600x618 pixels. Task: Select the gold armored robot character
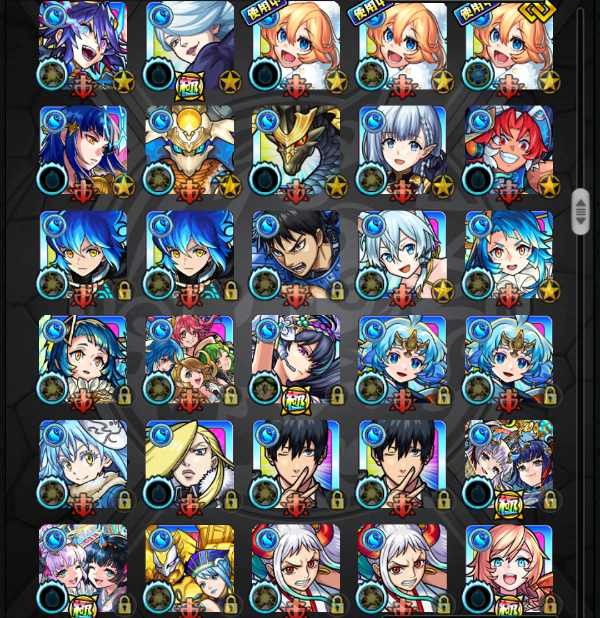[190, 568]
